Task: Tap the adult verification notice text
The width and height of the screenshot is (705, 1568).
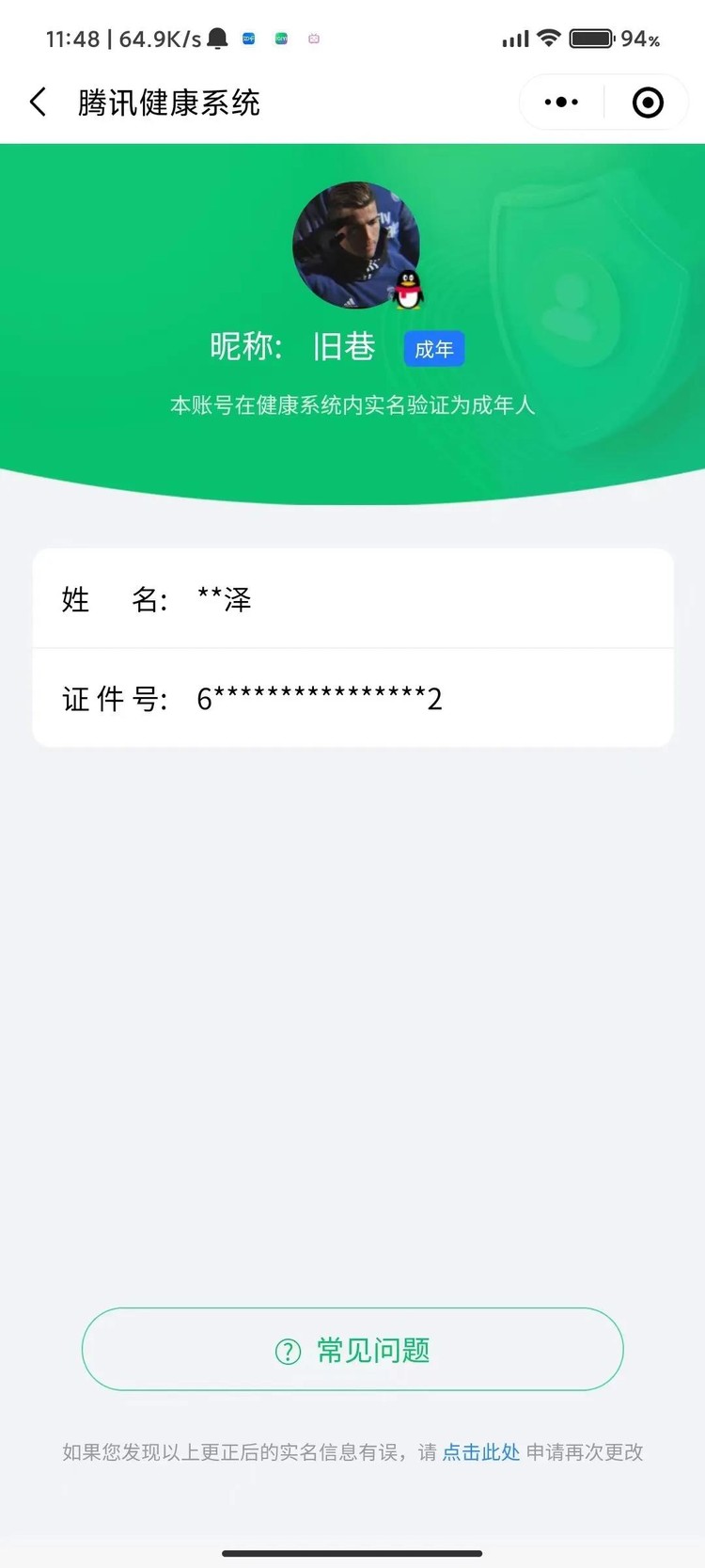Action: click(352, 405)
